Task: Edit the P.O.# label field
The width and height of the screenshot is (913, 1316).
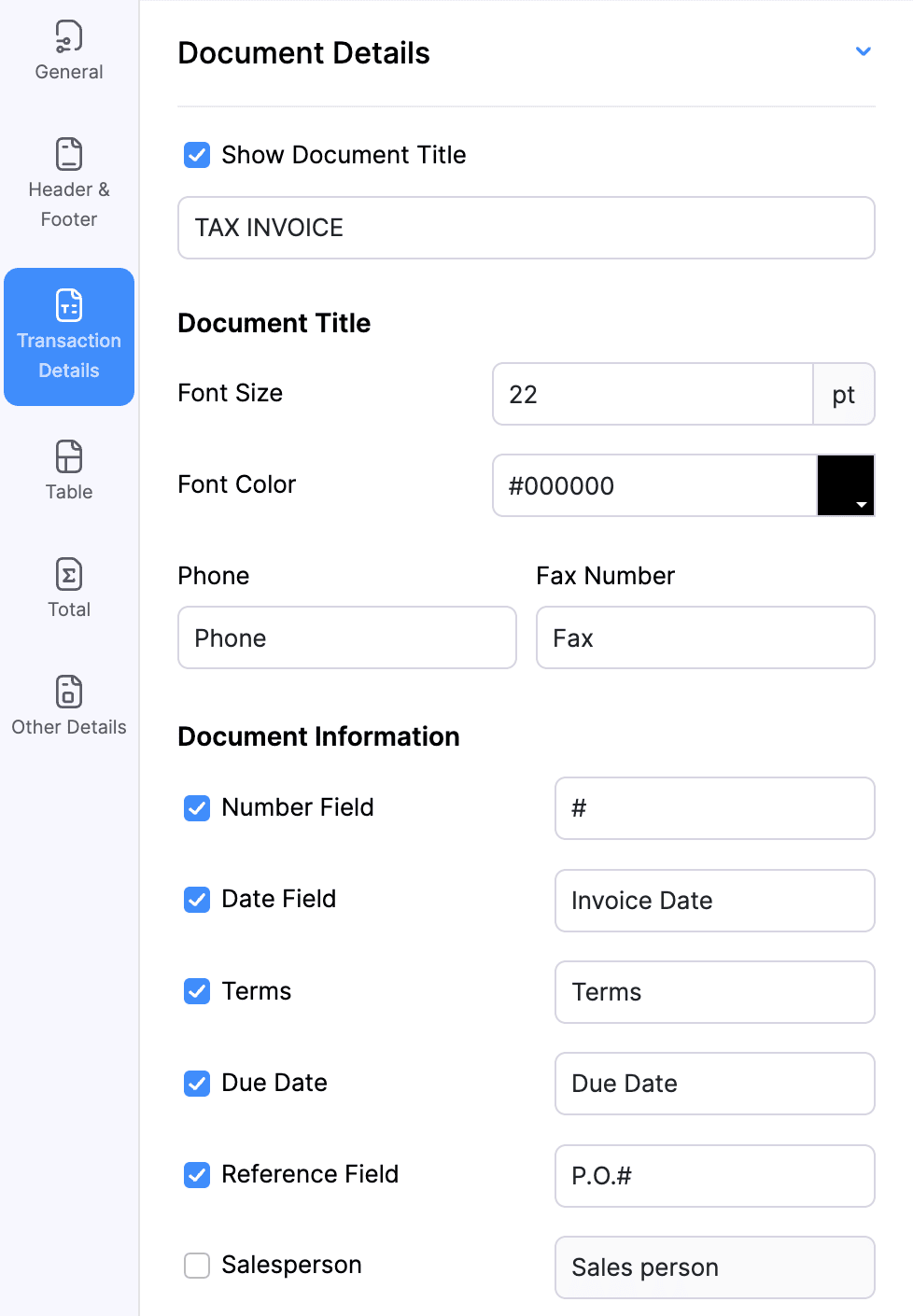Action: (714, 1176)
